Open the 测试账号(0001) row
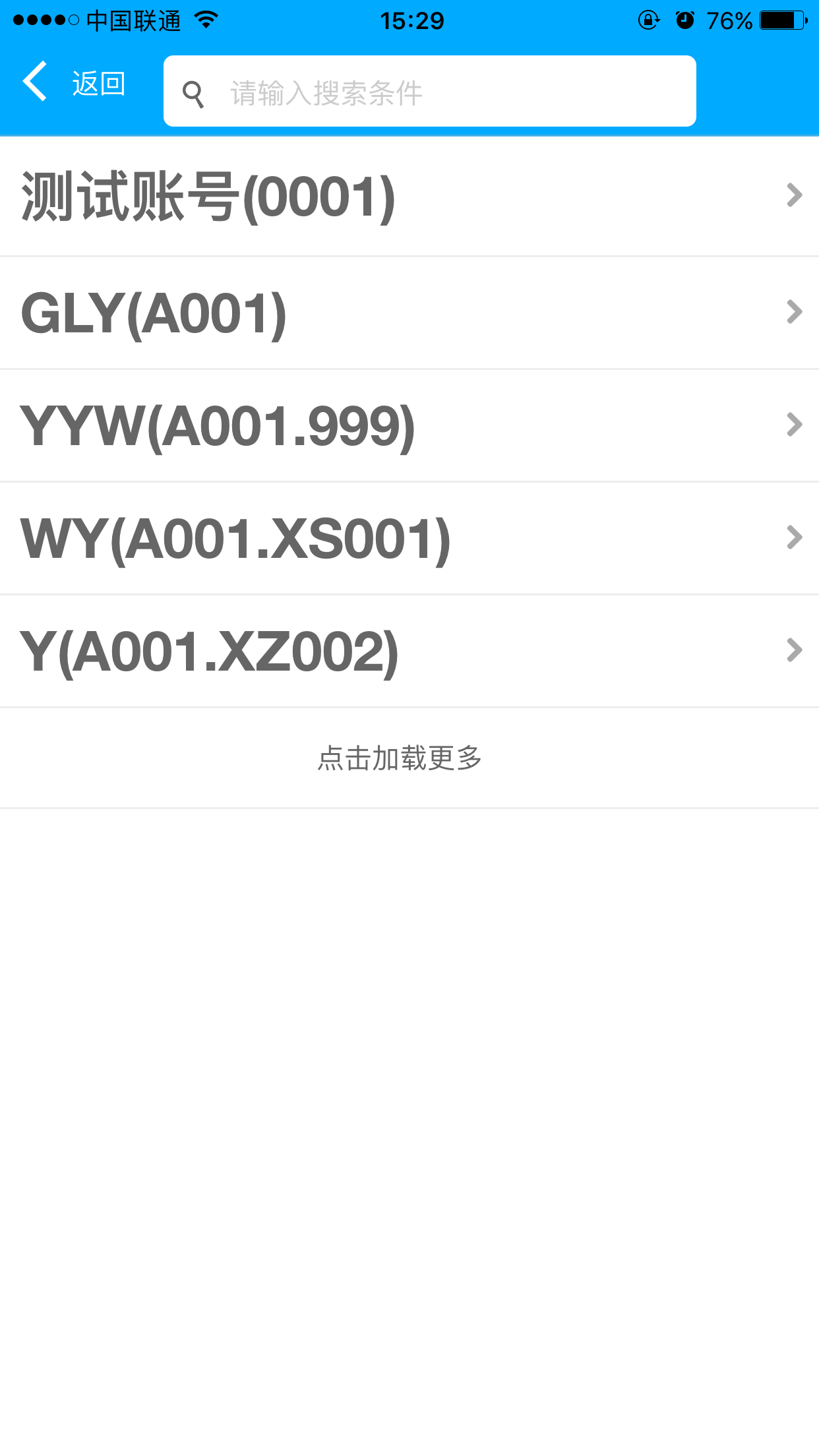Viewport: 819px width, 1456px height. pyautogui.click(x=409, y=197)
